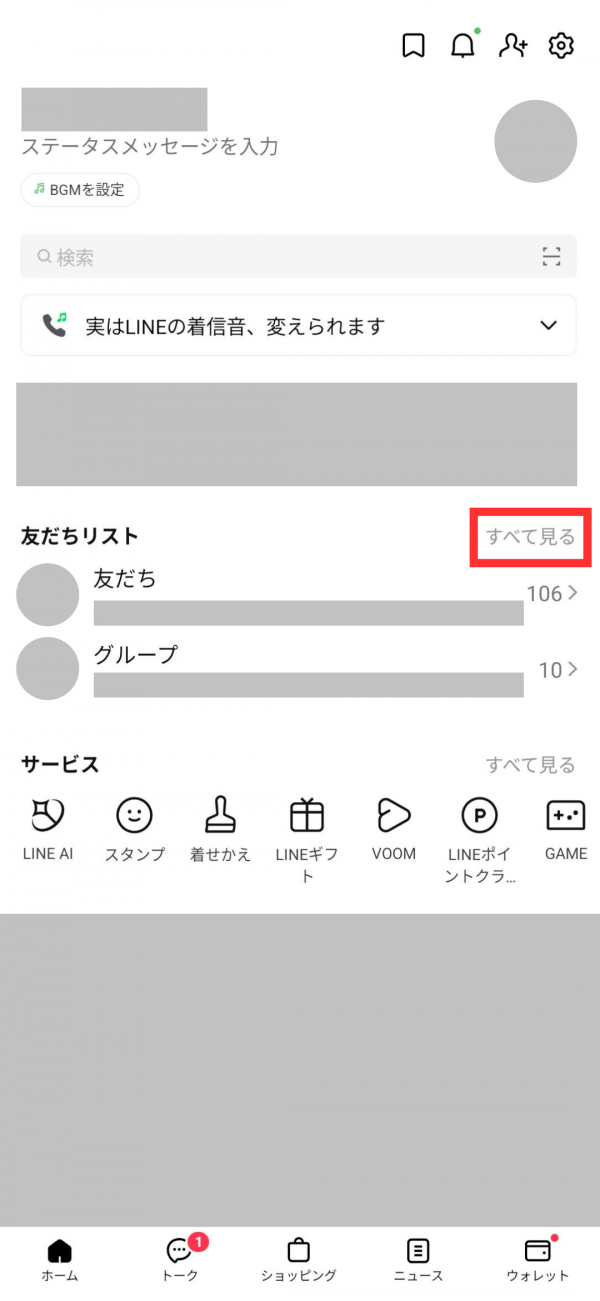Open the QR code scanner icon
The height and width of the screenshot is (1301, 600).
coord(551,257)
